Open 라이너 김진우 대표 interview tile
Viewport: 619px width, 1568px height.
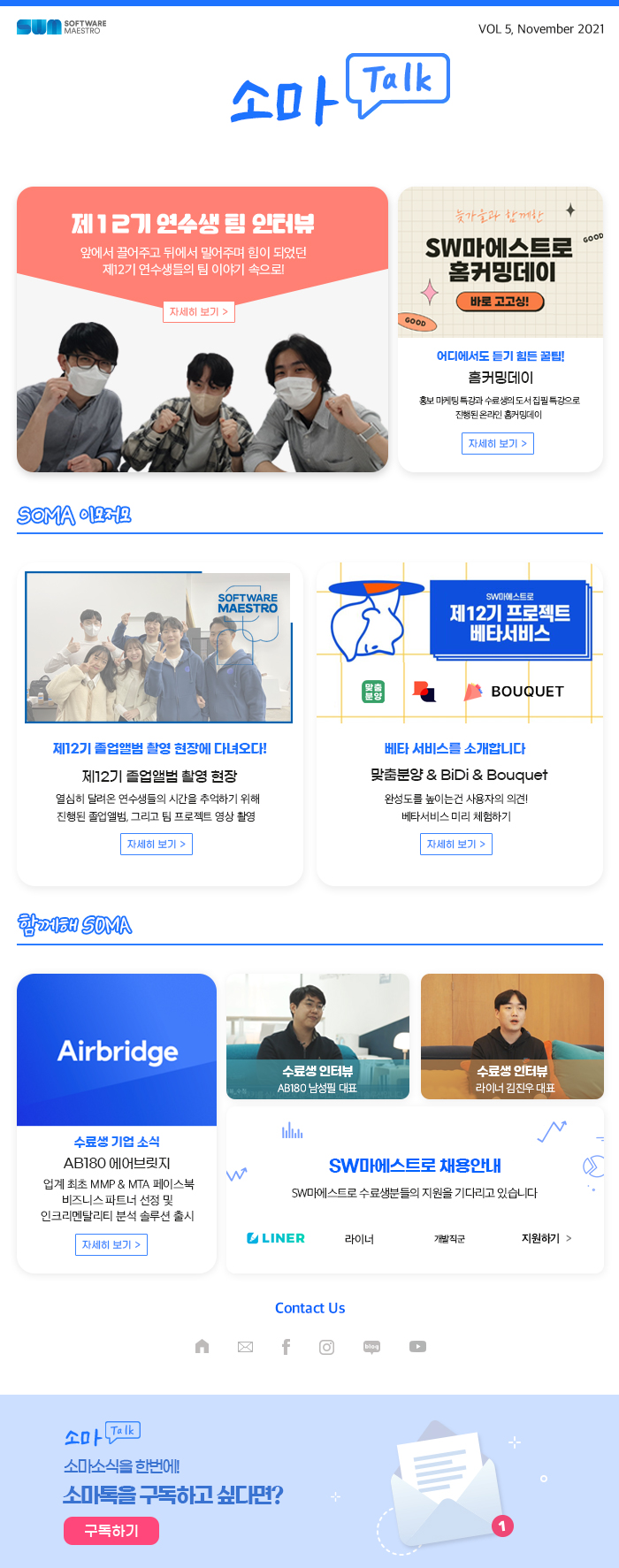point(512,1036)
